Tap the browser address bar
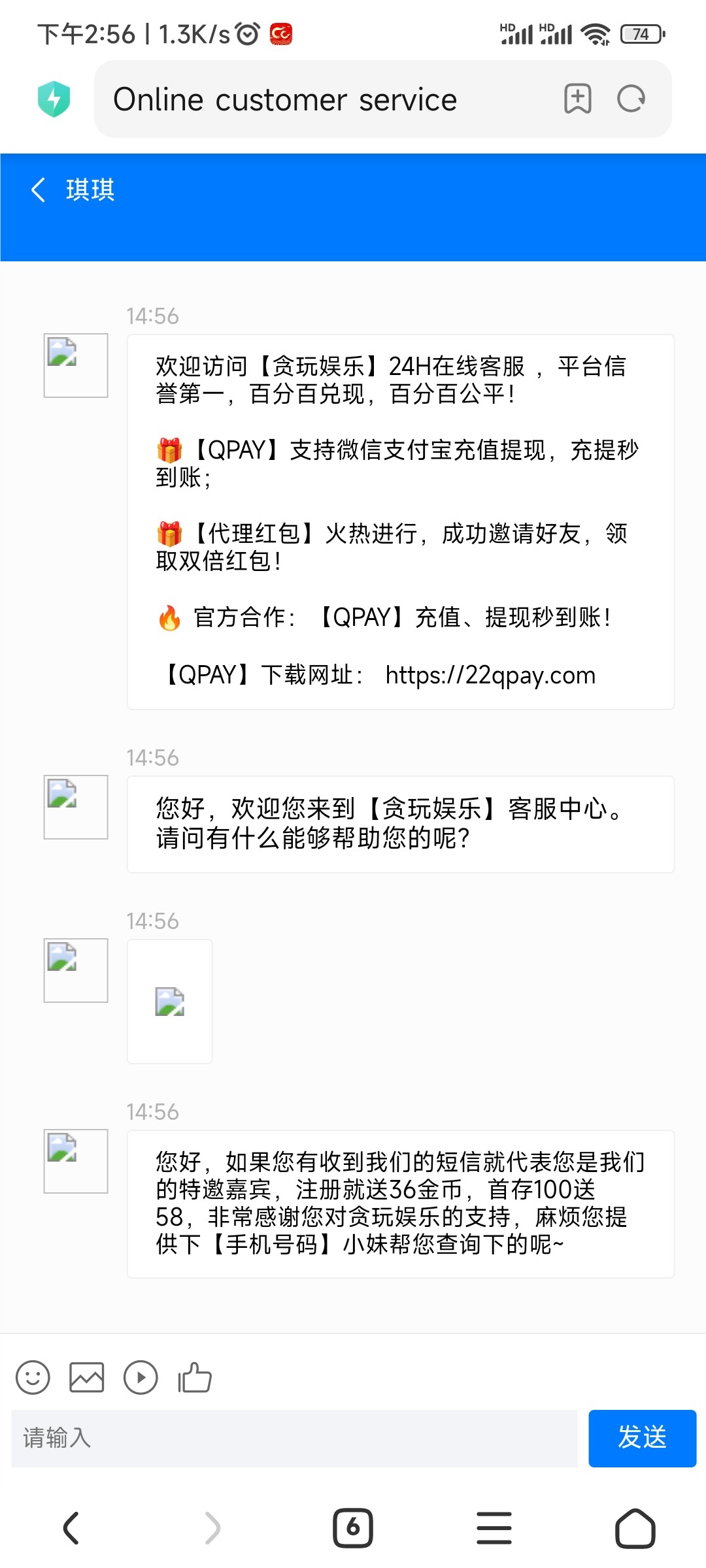This screenshot has height=1568, width=706. pyautogui.click(x=327, y=100)
